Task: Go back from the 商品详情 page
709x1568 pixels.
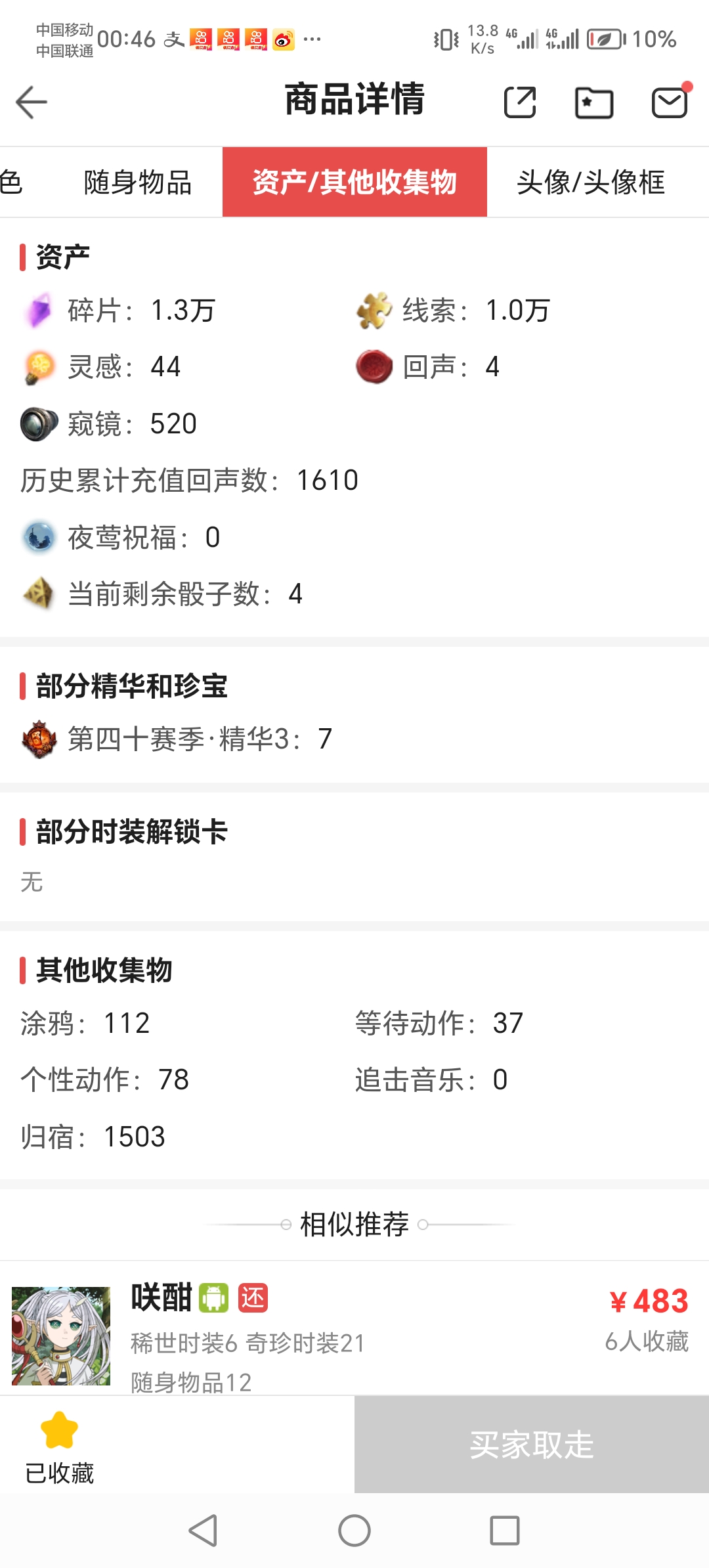Action: point(32,102)
